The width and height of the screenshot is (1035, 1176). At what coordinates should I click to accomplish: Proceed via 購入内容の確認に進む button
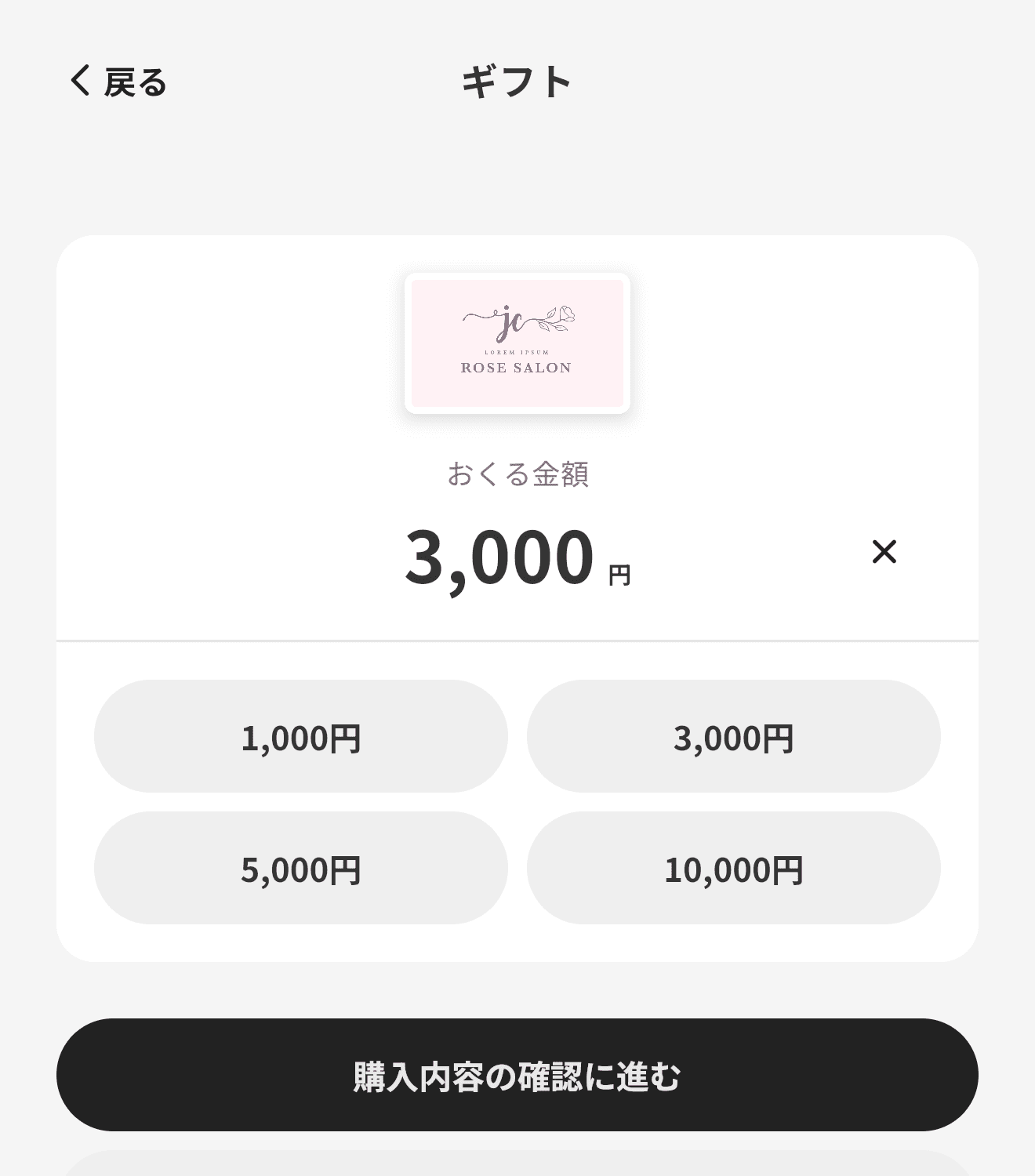[517, 1077]
